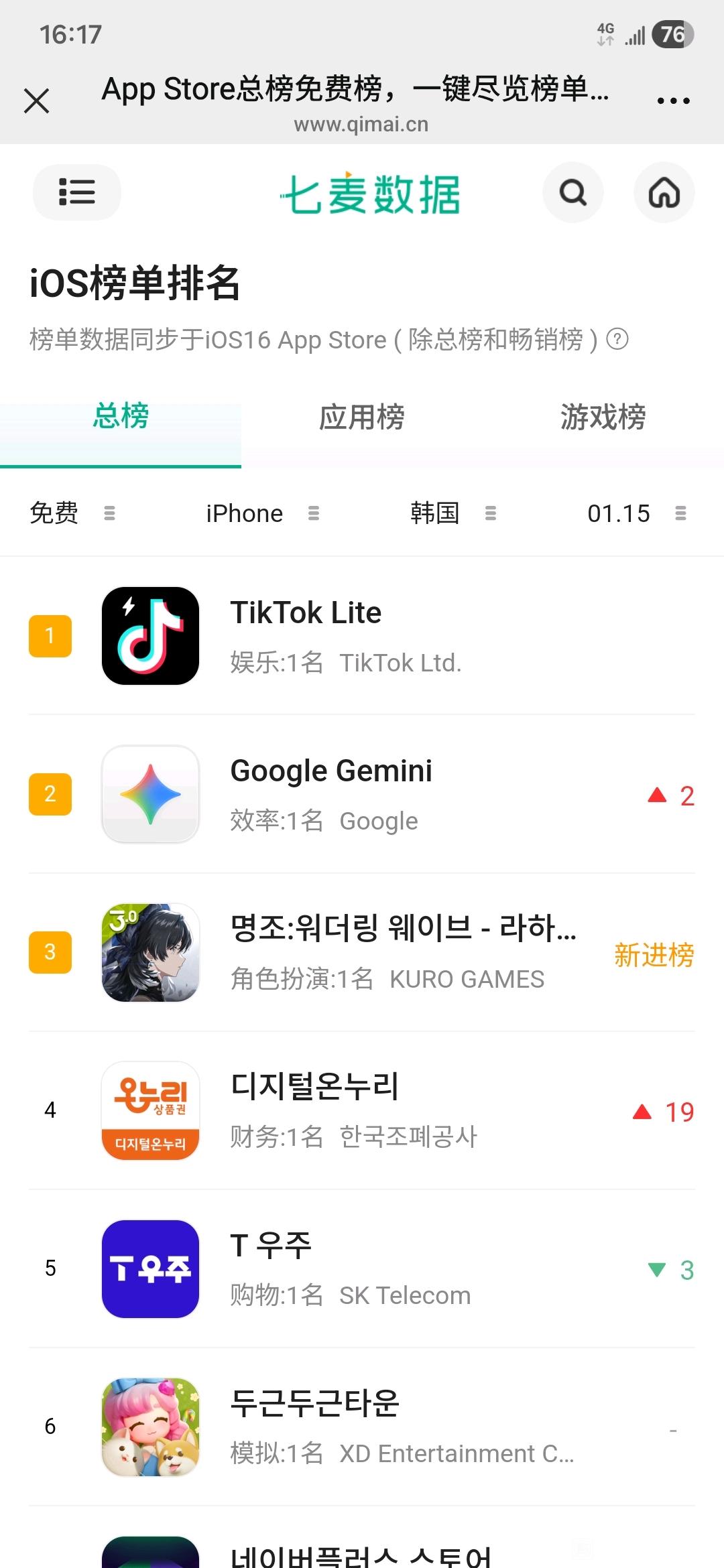Open 디지털온누리 app details

[315, 1110]
